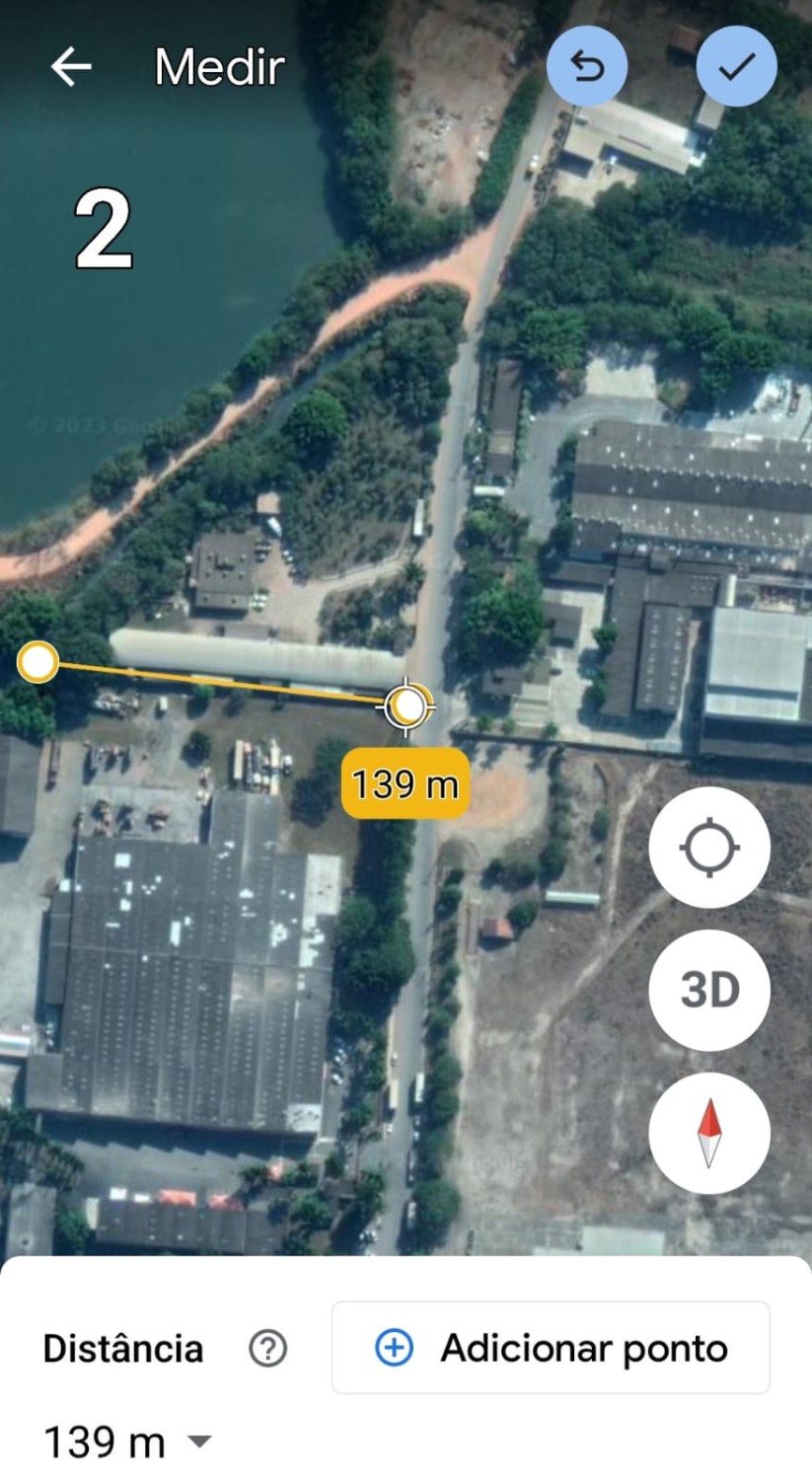The width and height of the screenshot is (812, 1480).
Task: Open the distance help icon
Action: pos(267,1348)
